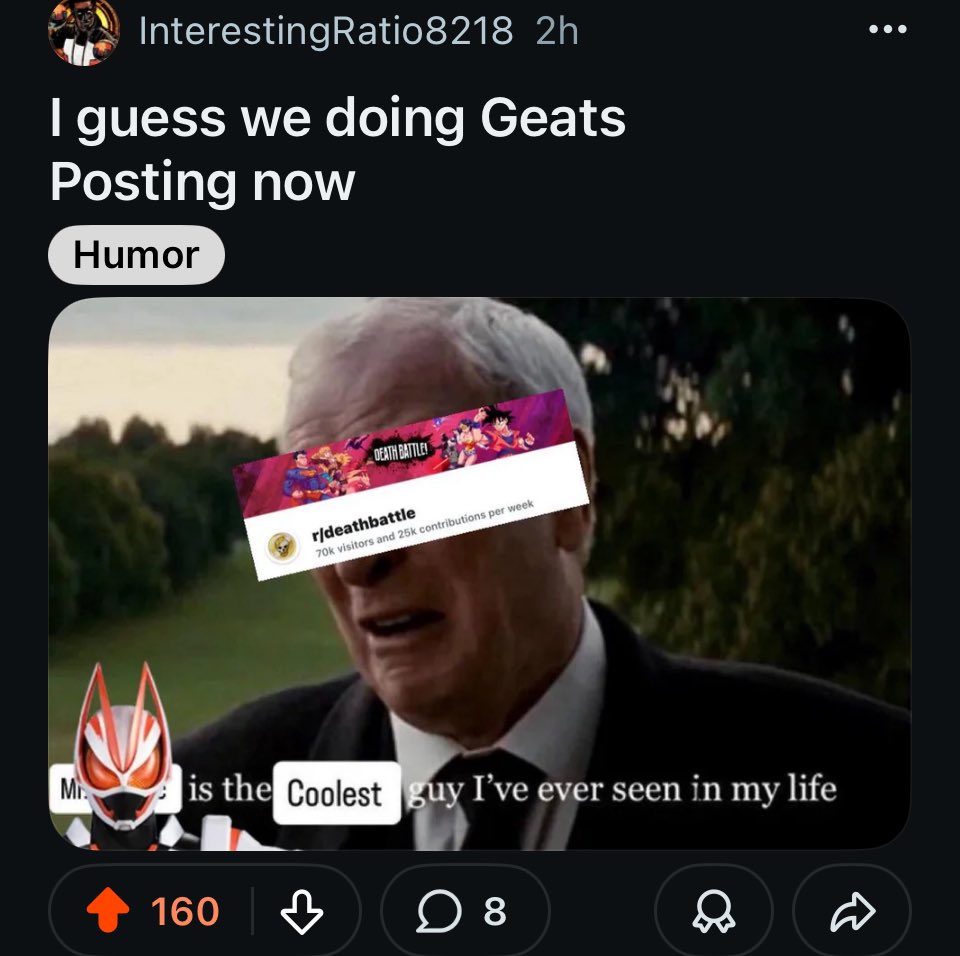Downvote this post

tap(301, 911)
